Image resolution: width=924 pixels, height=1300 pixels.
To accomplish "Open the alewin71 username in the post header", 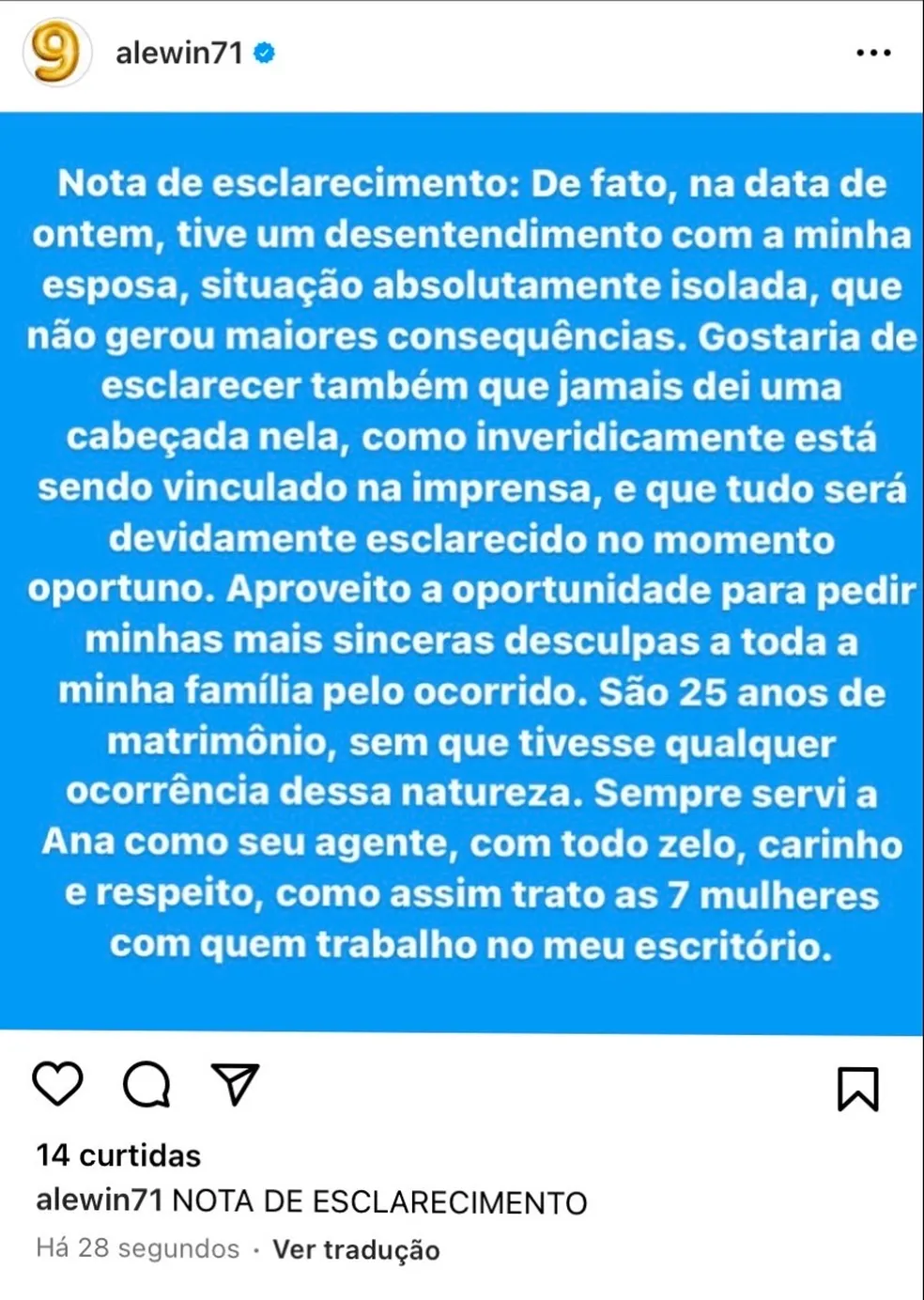I will (x=178, y=54).
